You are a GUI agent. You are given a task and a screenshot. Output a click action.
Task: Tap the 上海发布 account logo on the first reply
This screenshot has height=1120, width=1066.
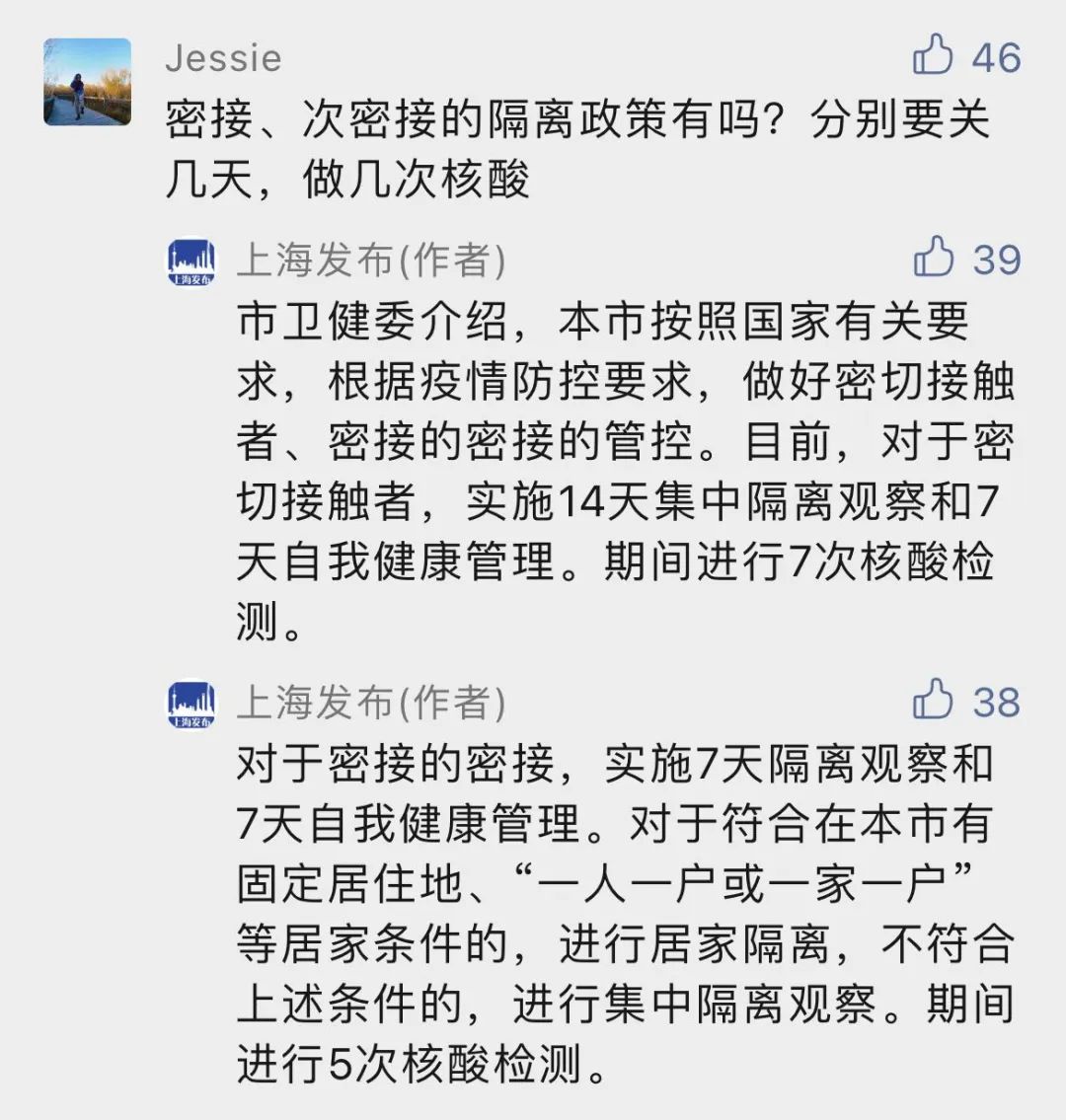(190, 260)
